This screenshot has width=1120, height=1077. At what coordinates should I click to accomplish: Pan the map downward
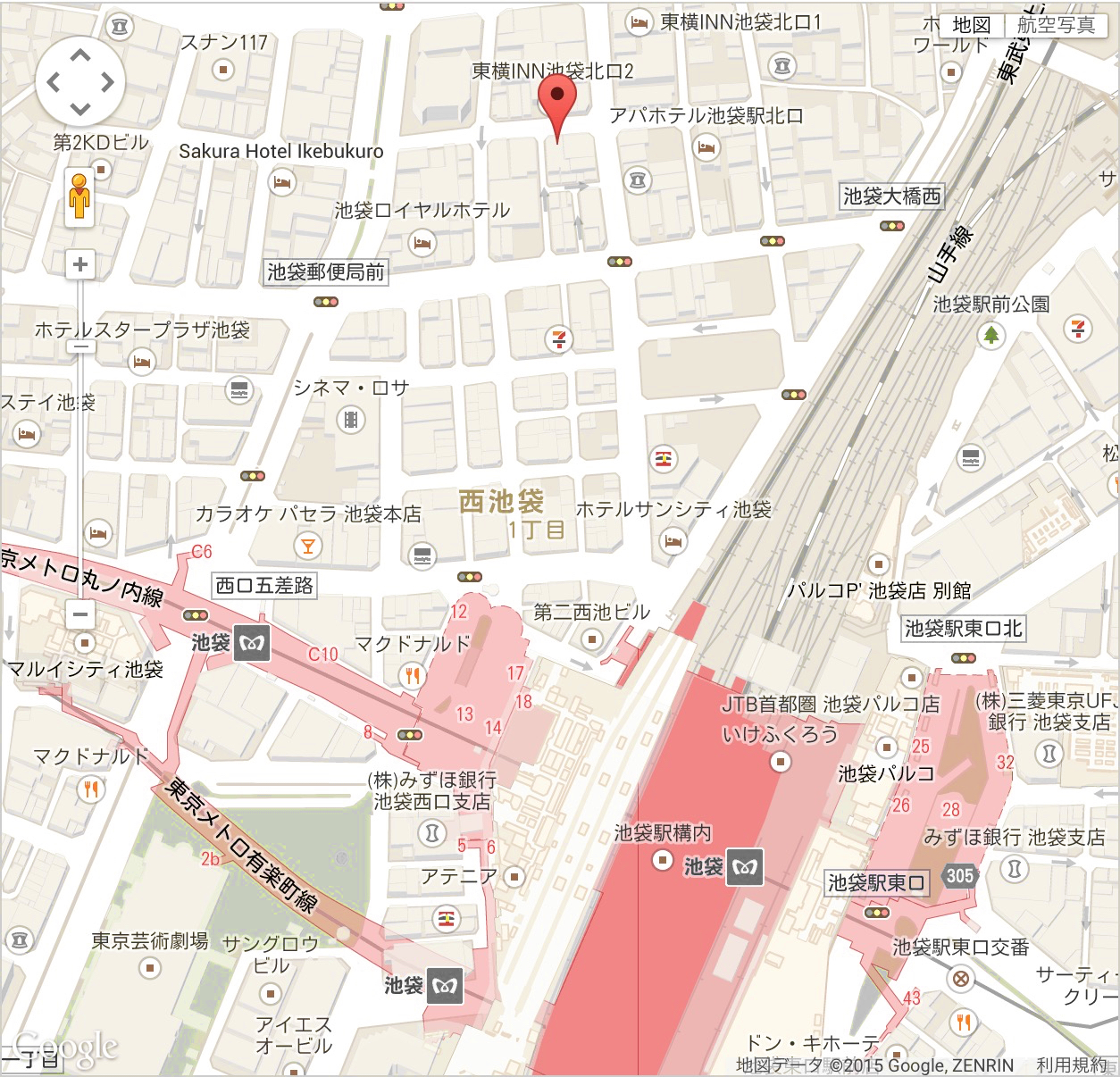point(80,110)
